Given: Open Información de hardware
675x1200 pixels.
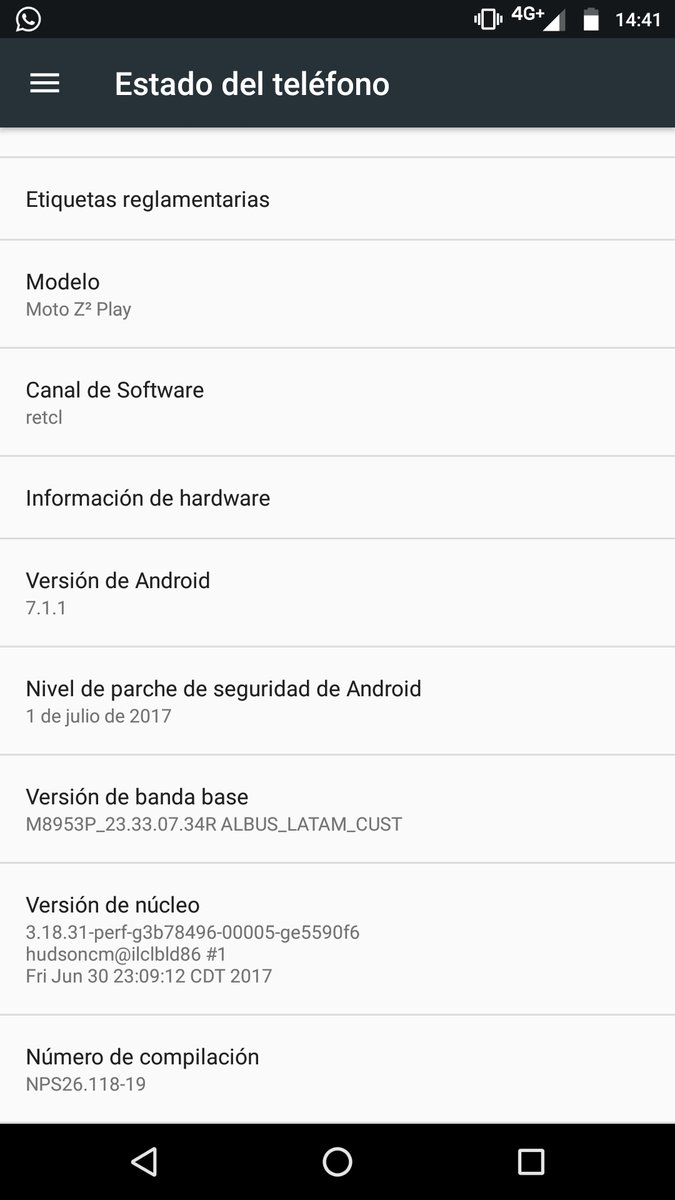Looking at the screenshot, I should 337,498.
